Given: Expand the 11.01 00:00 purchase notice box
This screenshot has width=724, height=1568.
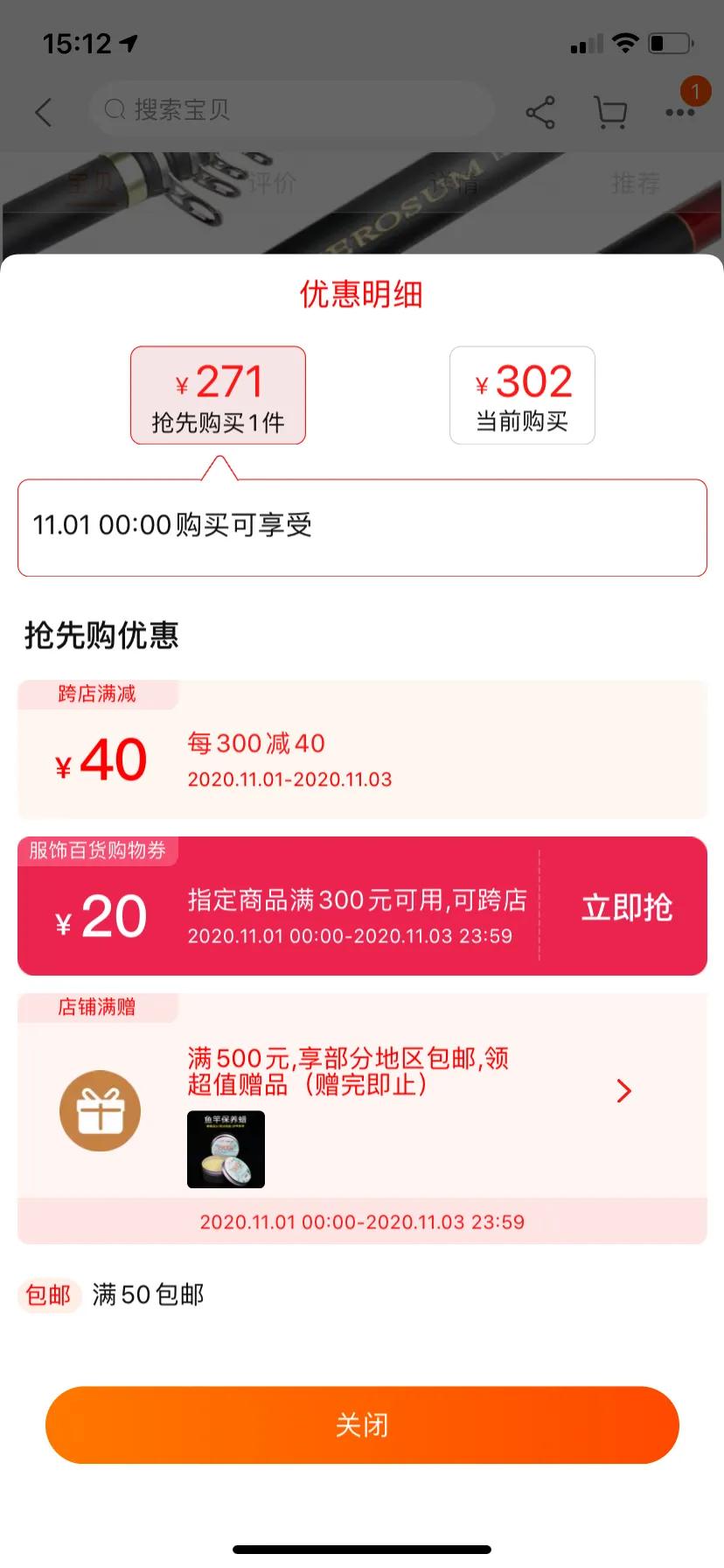Looking at the screenshot, I should point(362,527).
